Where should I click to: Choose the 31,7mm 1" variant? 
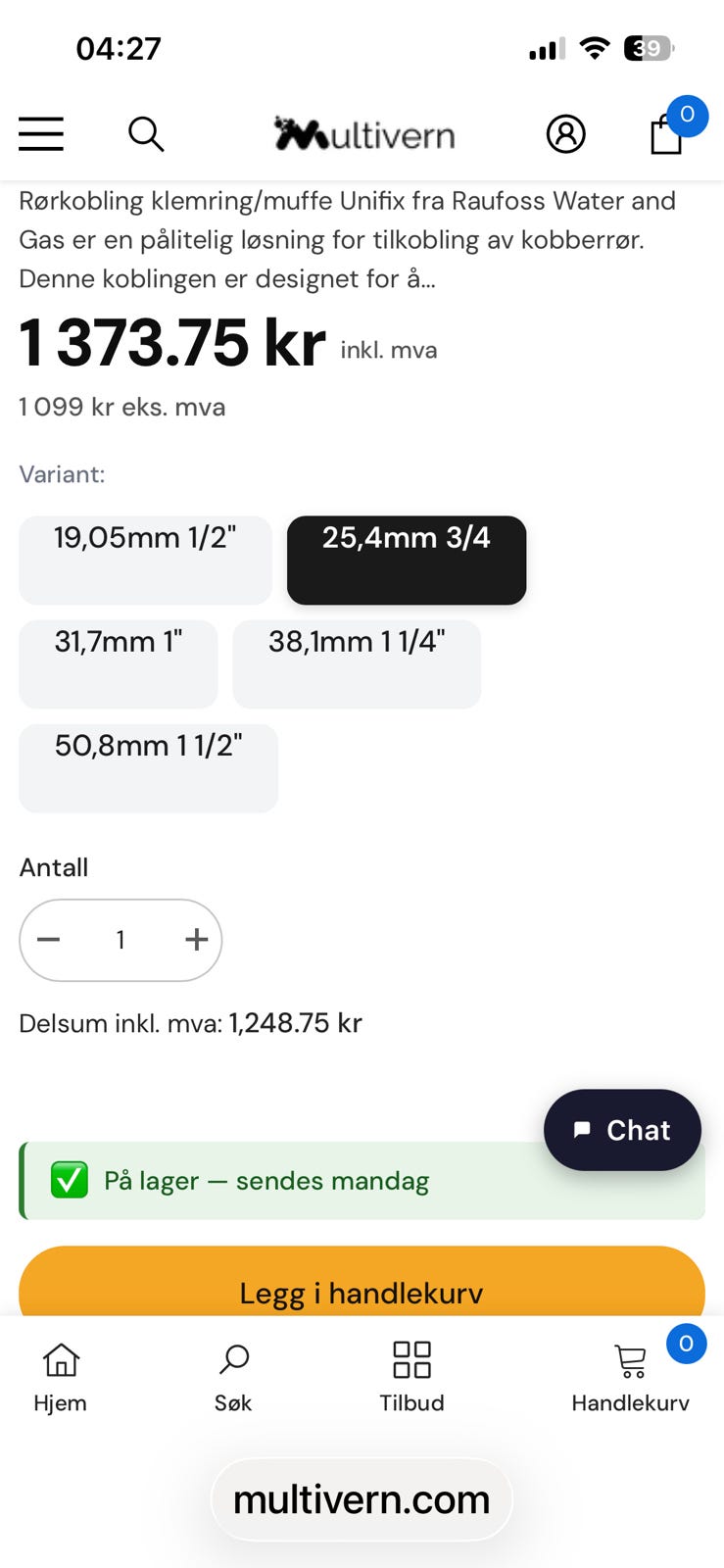[119, 663]
